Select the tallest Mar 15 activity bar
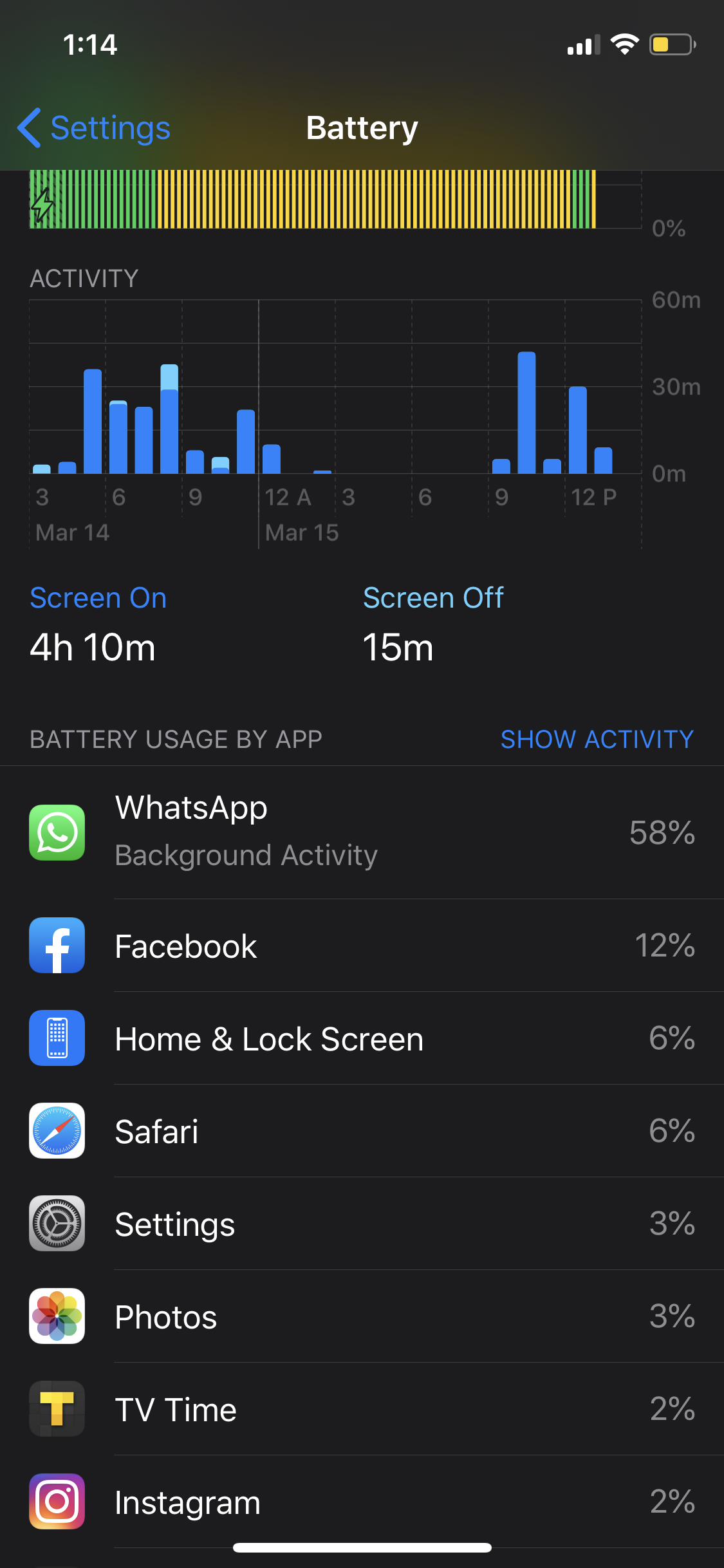This screenshot has width=724, height=1568. (526, 413)
